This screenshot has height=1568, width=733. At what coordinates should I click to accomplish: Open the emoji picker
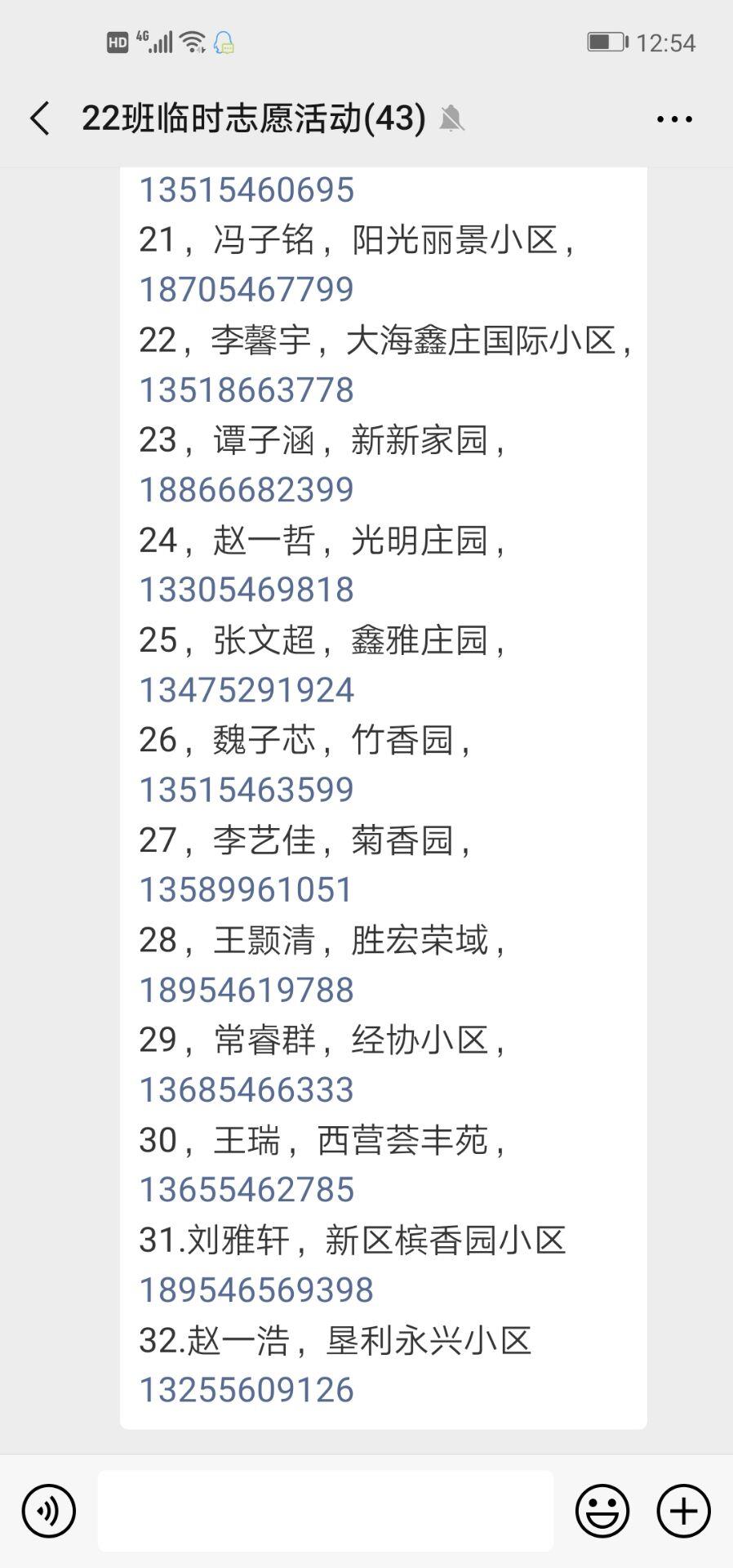coord(602,1511)
